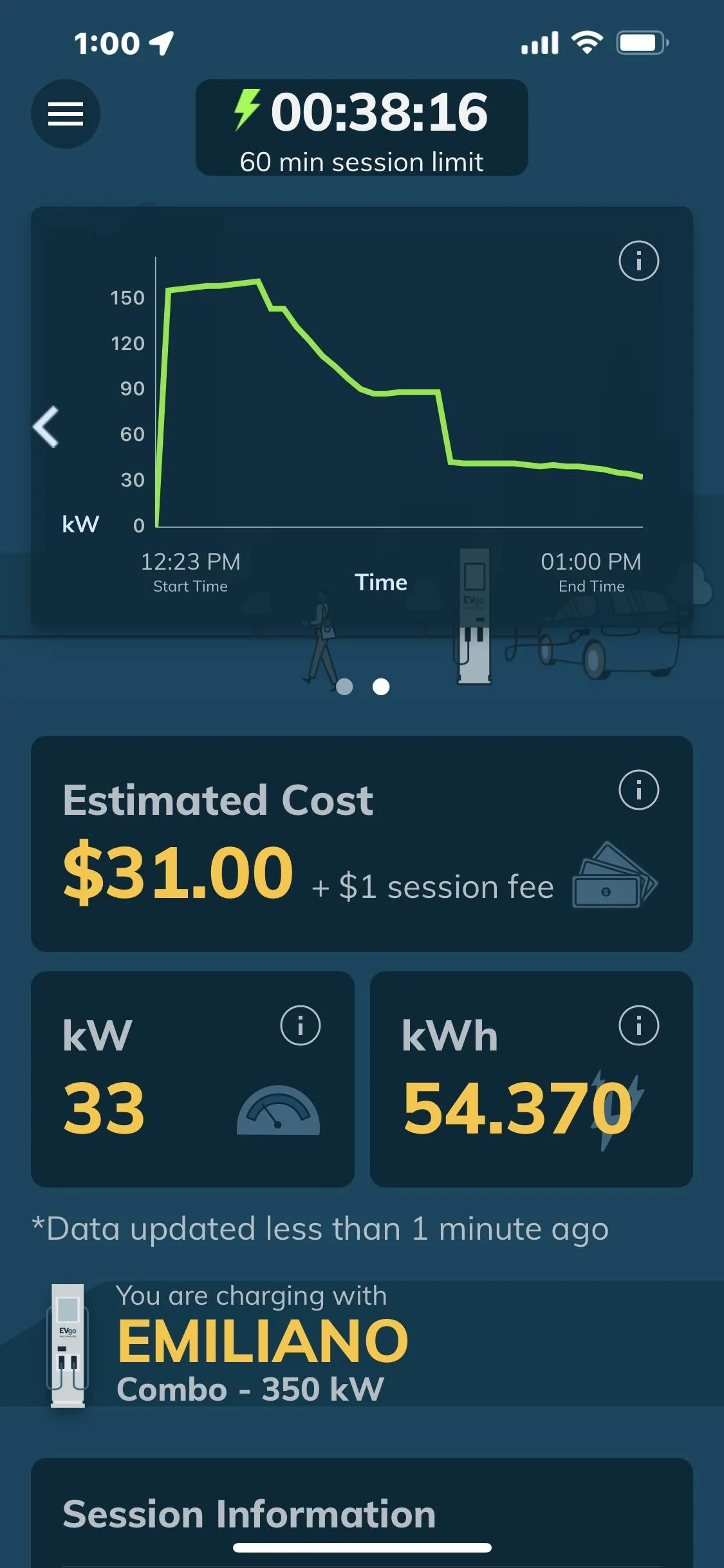Go to the previous chart panel
The height and width of the screenshot is (1568, 724).
point(46,426)
